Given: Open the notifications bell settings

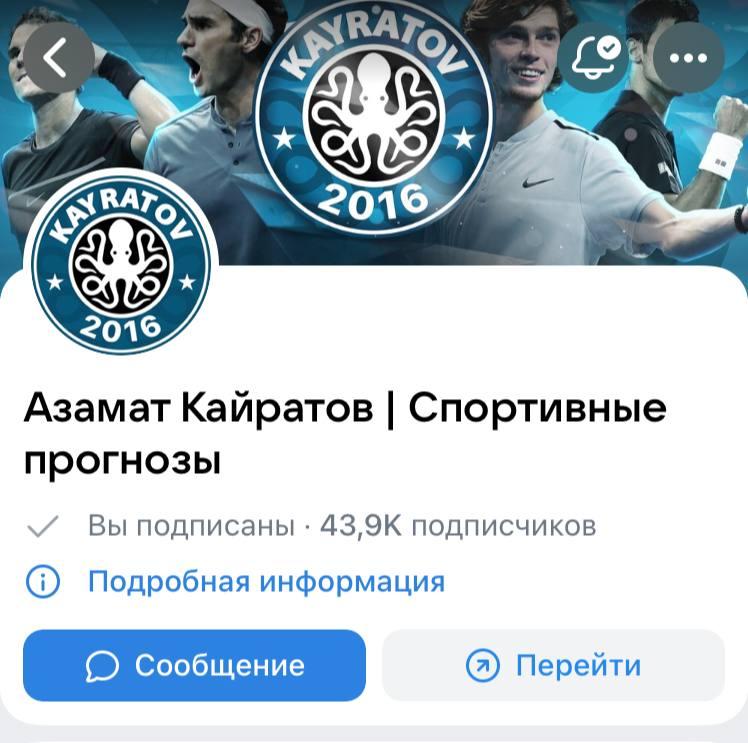Looking at the screenshot, I should tap(595, 59).
